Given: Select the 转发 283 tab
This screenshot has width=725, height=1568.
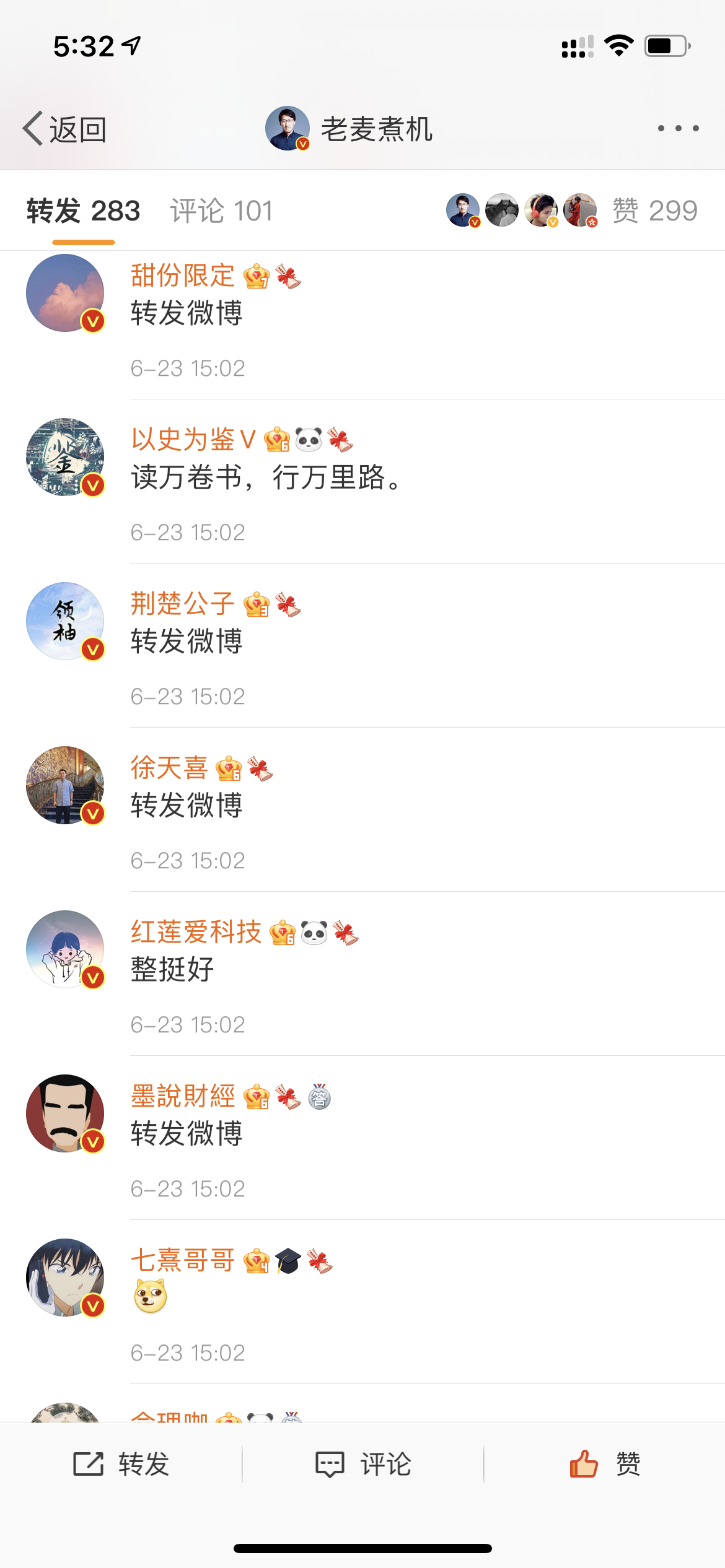Looking at the screenshot, I should (84, 211).
